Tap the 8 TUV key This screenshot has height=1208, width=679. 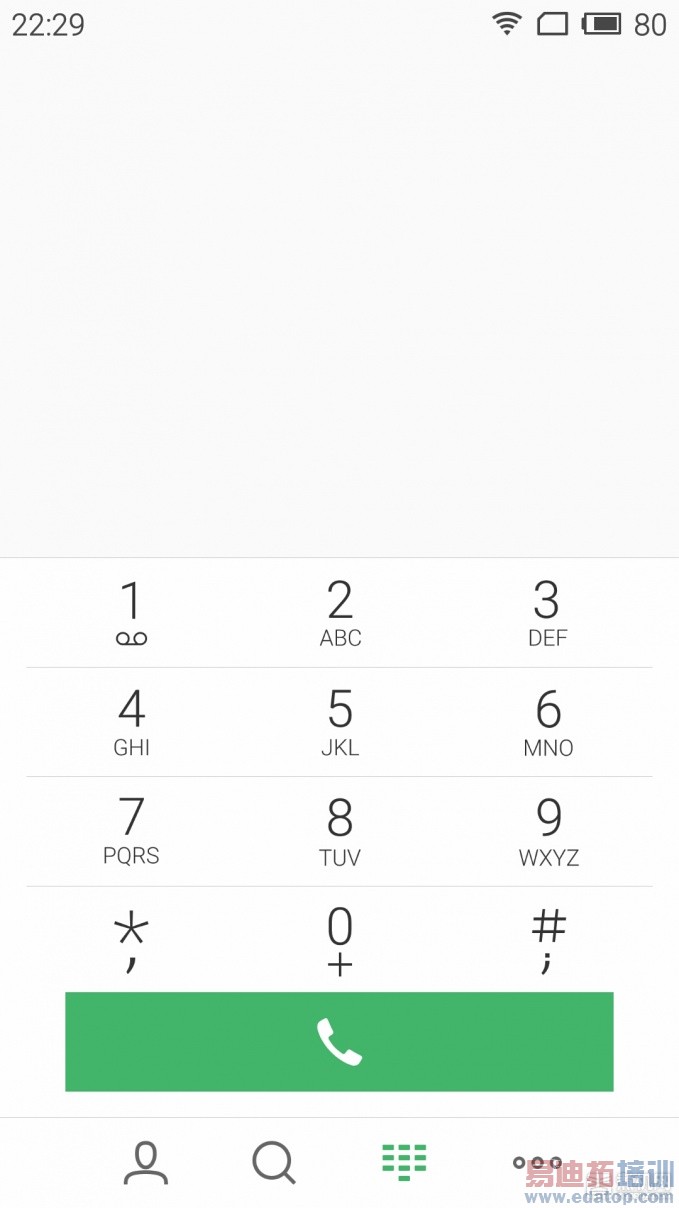[340, 831]
